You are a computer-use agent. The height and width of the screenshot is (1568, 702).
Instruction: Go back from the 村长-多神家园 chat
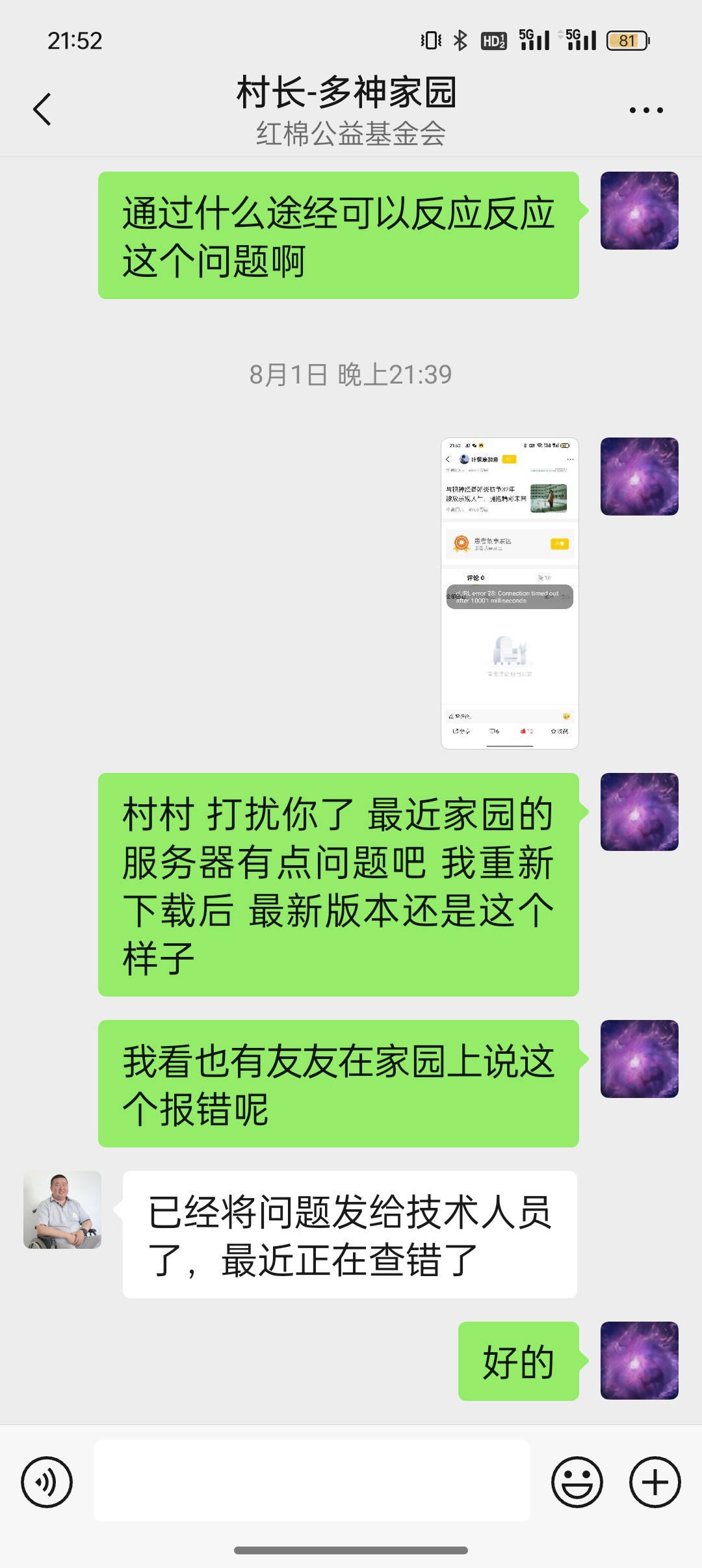coord(42,109)
